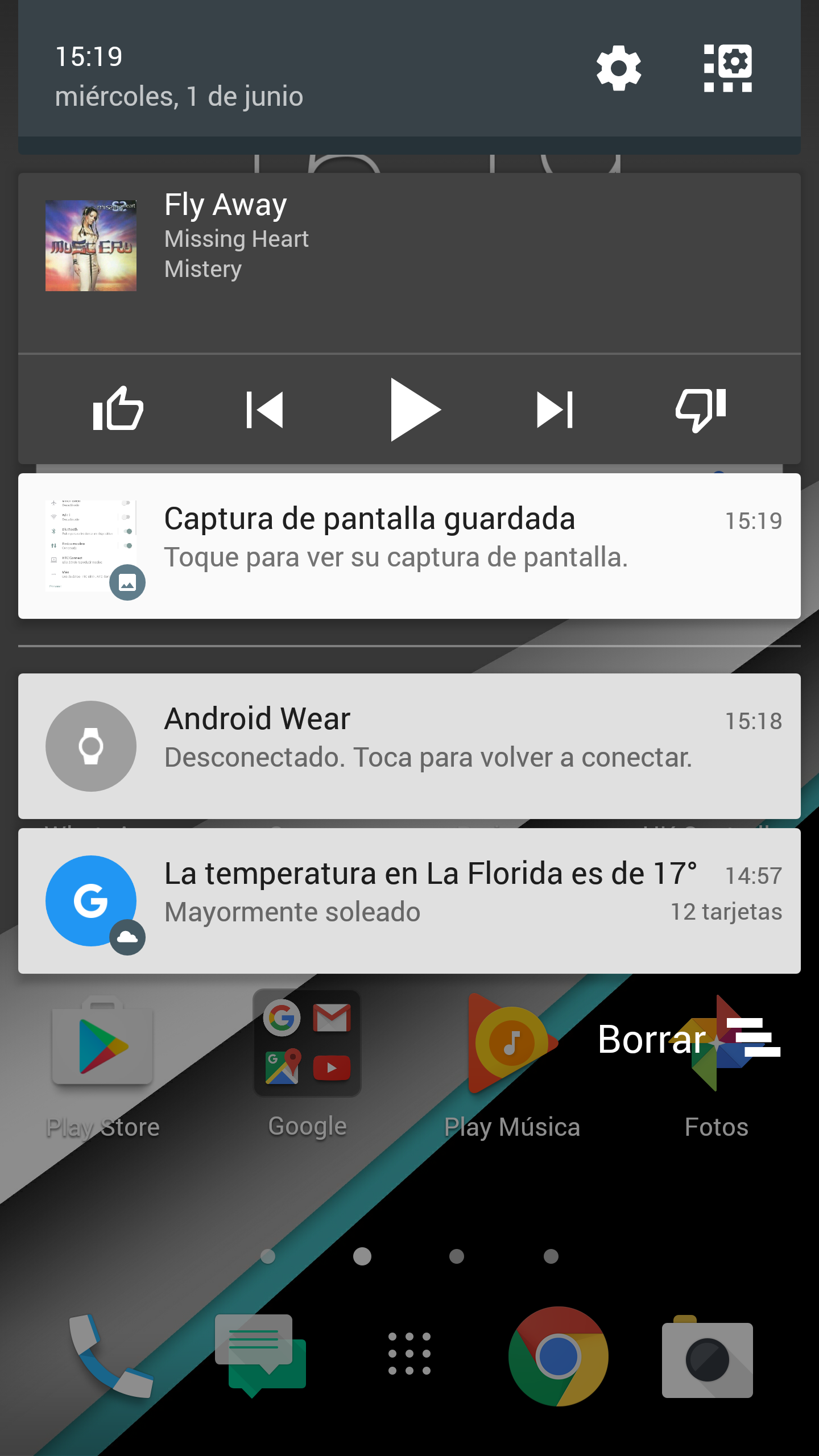
Task: Launch the Play Store
Action: (102, 1046)
